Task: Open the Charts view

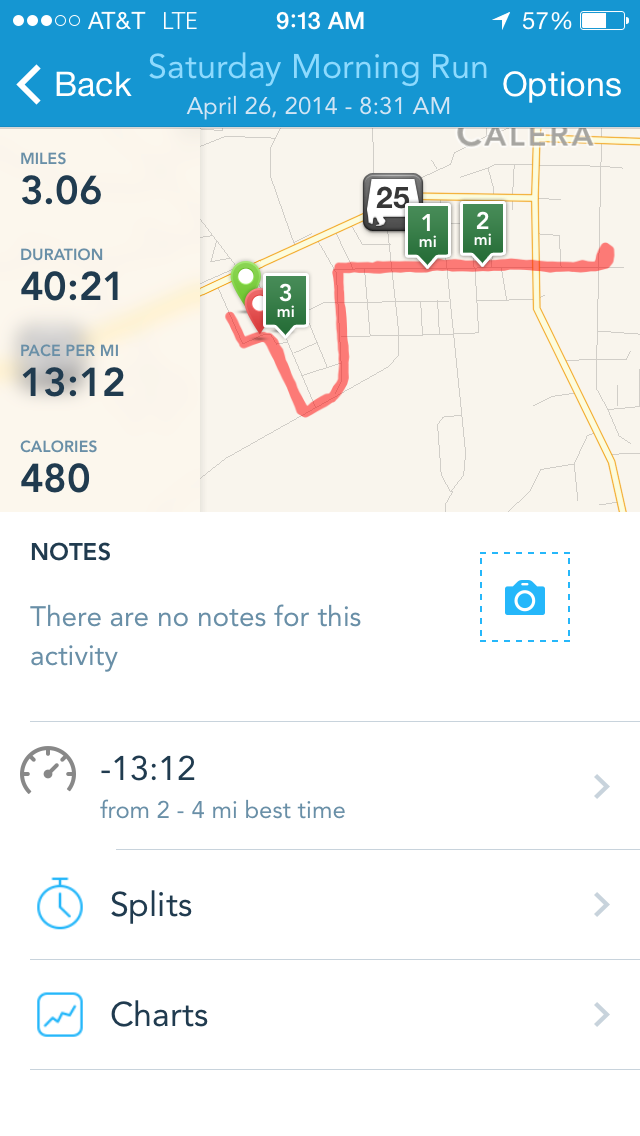Action: pyautogui.click(x=320, y=1015)
